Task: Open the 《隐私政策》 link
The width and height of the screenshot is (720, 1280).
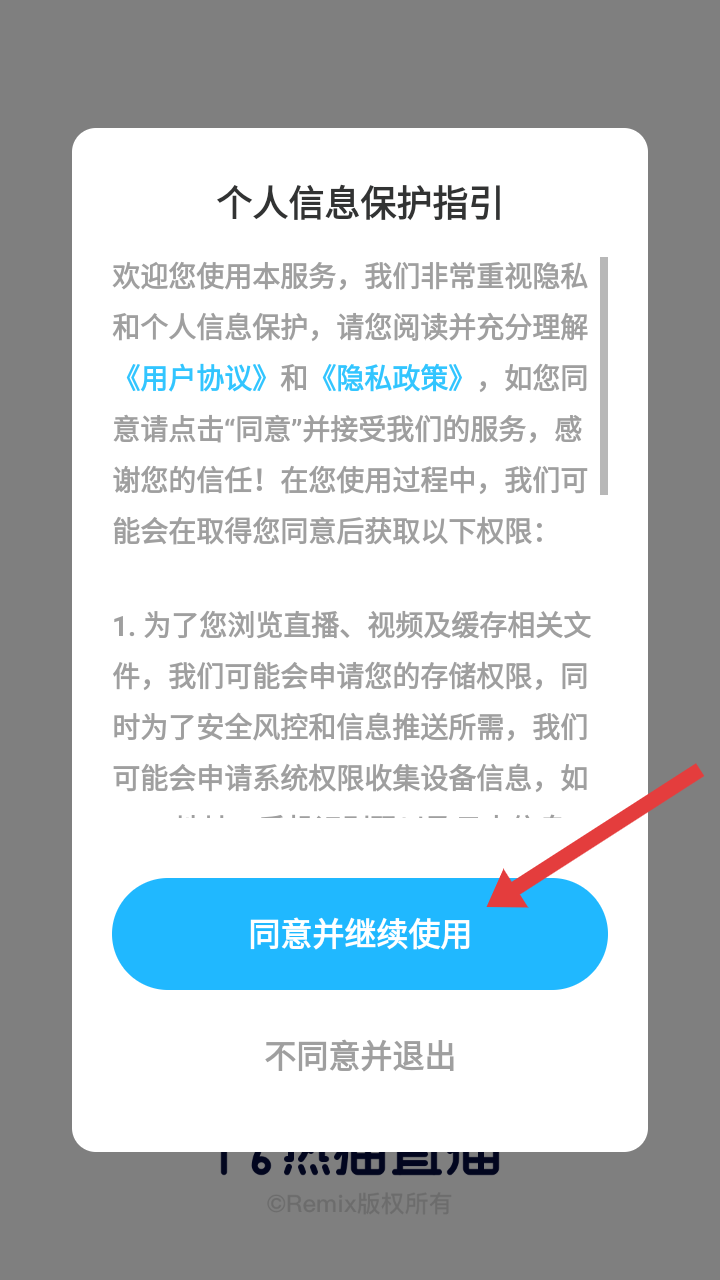Action: click(x=390, y=378)
